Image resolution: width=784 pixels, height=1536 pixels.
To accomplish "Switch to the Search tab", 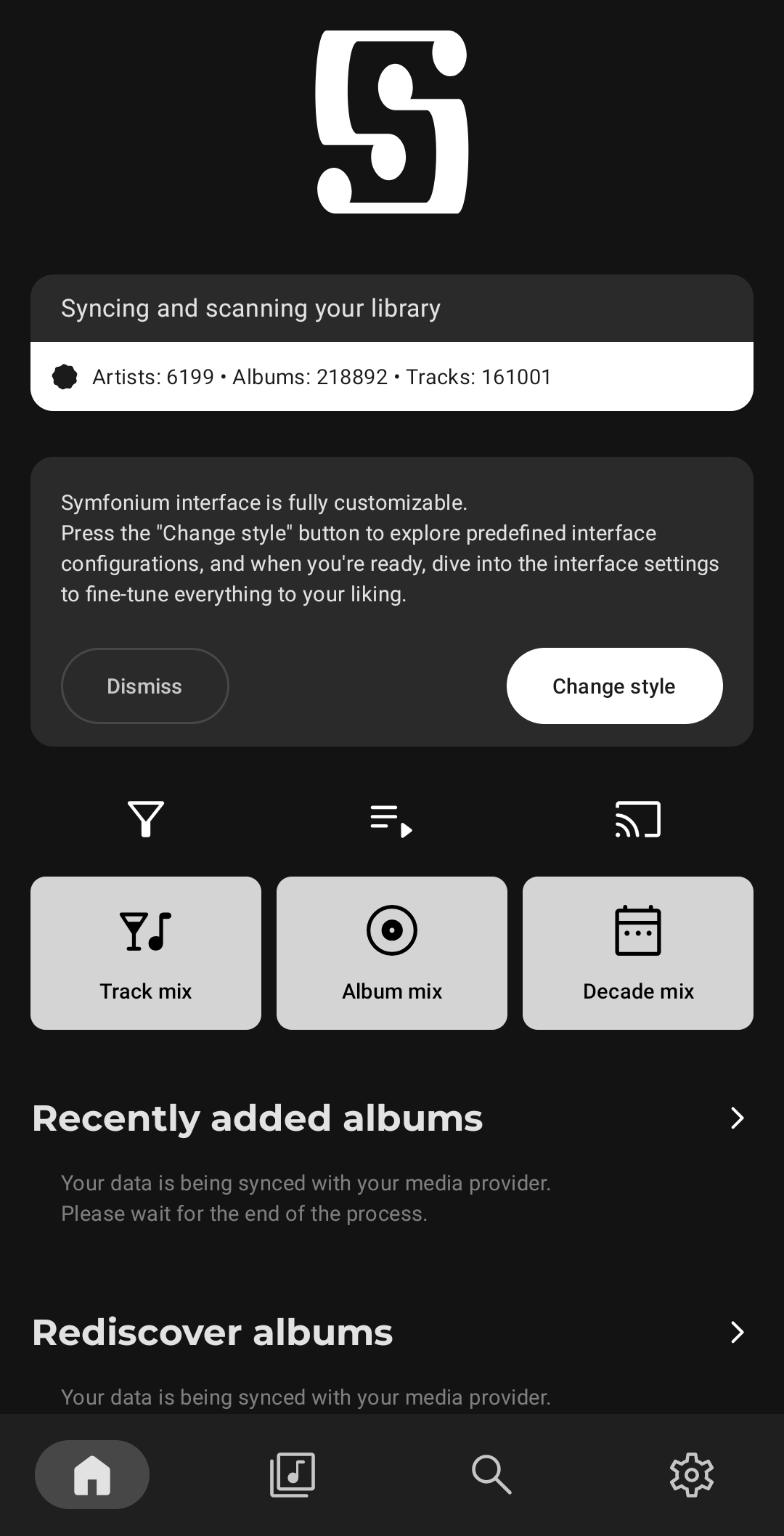I will tap(491, 1474).
